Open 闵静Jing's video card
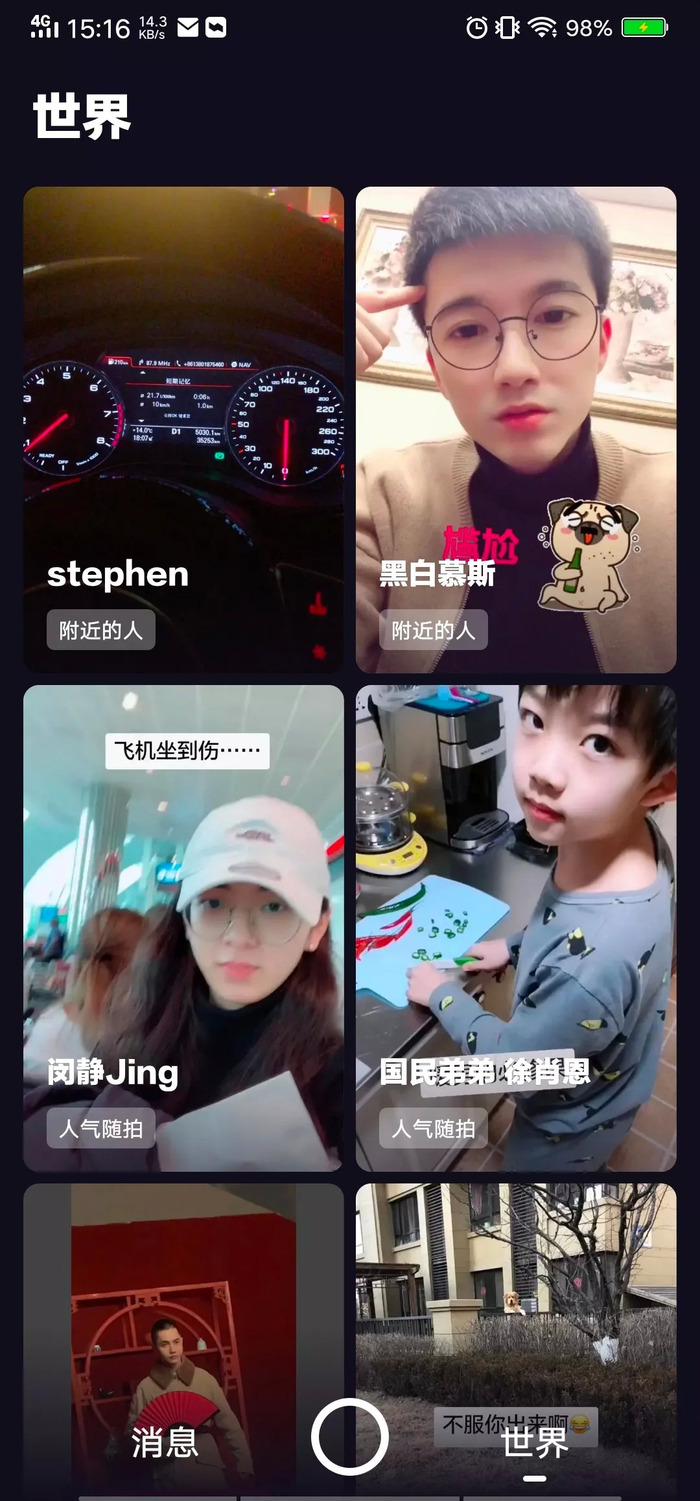The image size is (700, 1501). pos(183,927)
